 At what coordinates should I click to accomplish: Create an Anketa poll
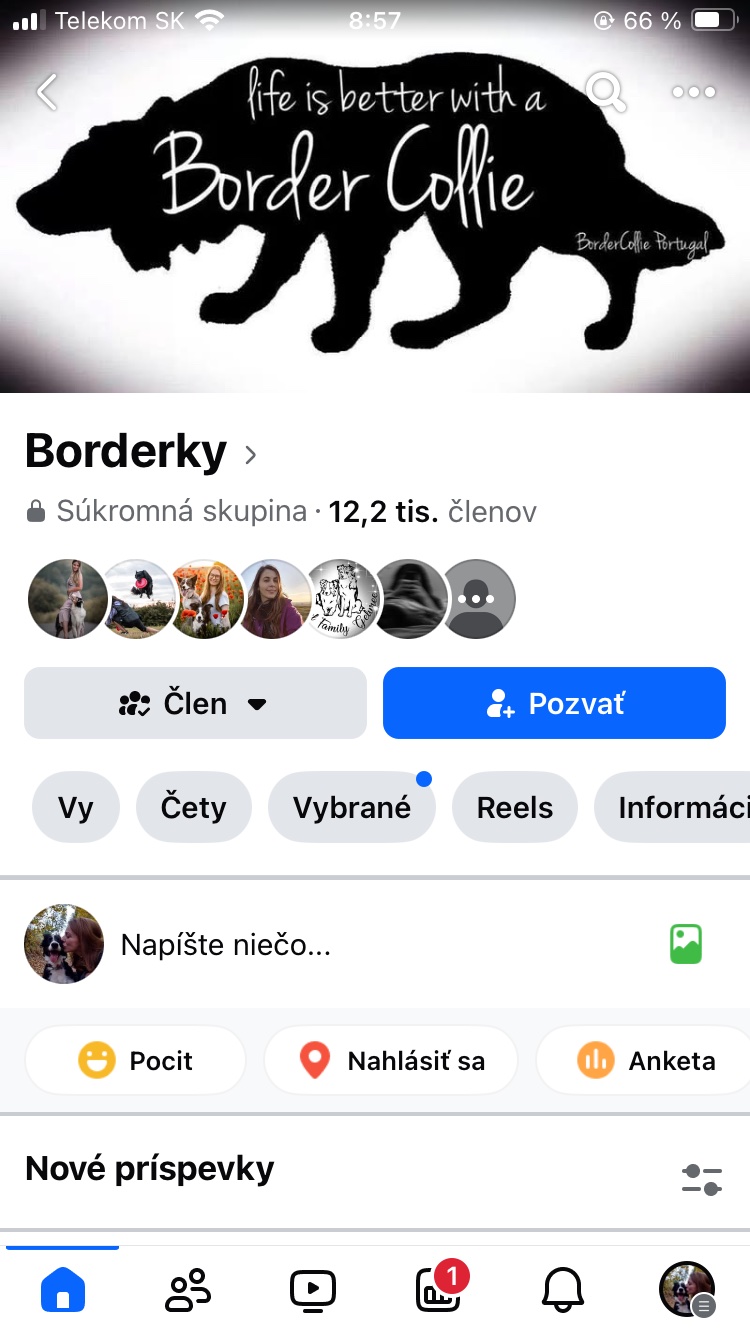[647, 1060]
